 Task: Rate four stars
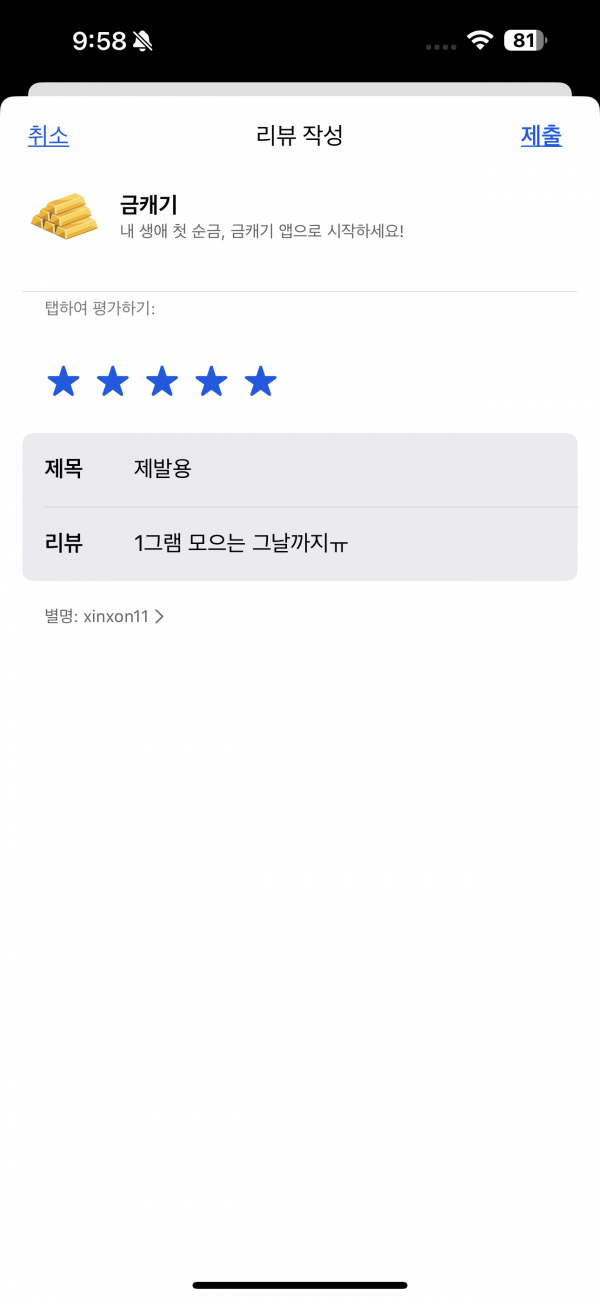pyautogui.click(x=211, y=381)
